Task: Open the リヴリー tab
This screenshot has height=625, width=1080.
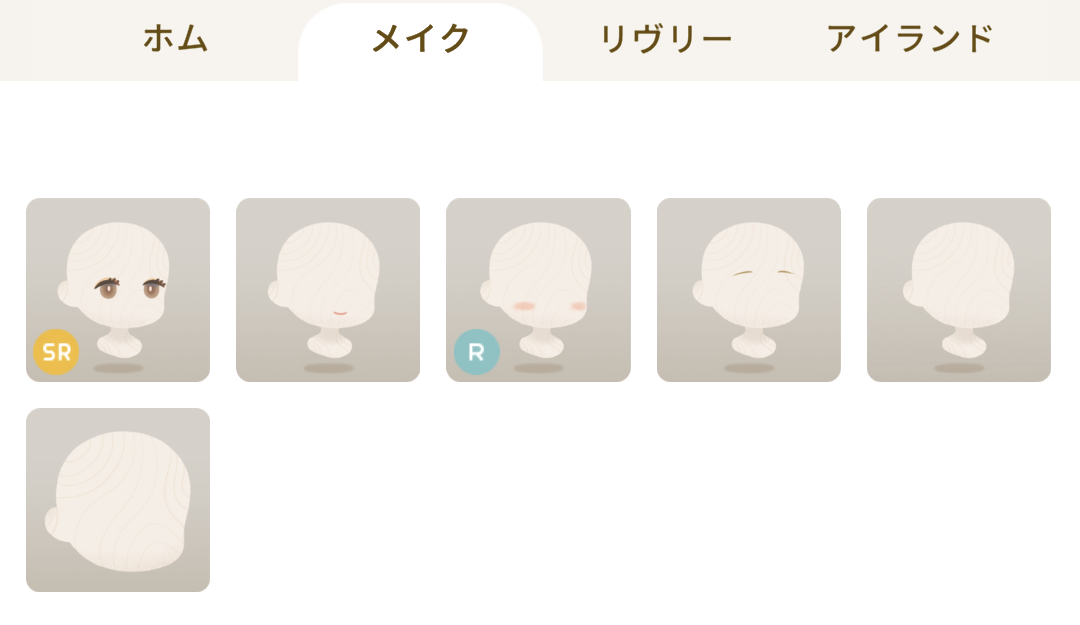Action: (665, 39)
